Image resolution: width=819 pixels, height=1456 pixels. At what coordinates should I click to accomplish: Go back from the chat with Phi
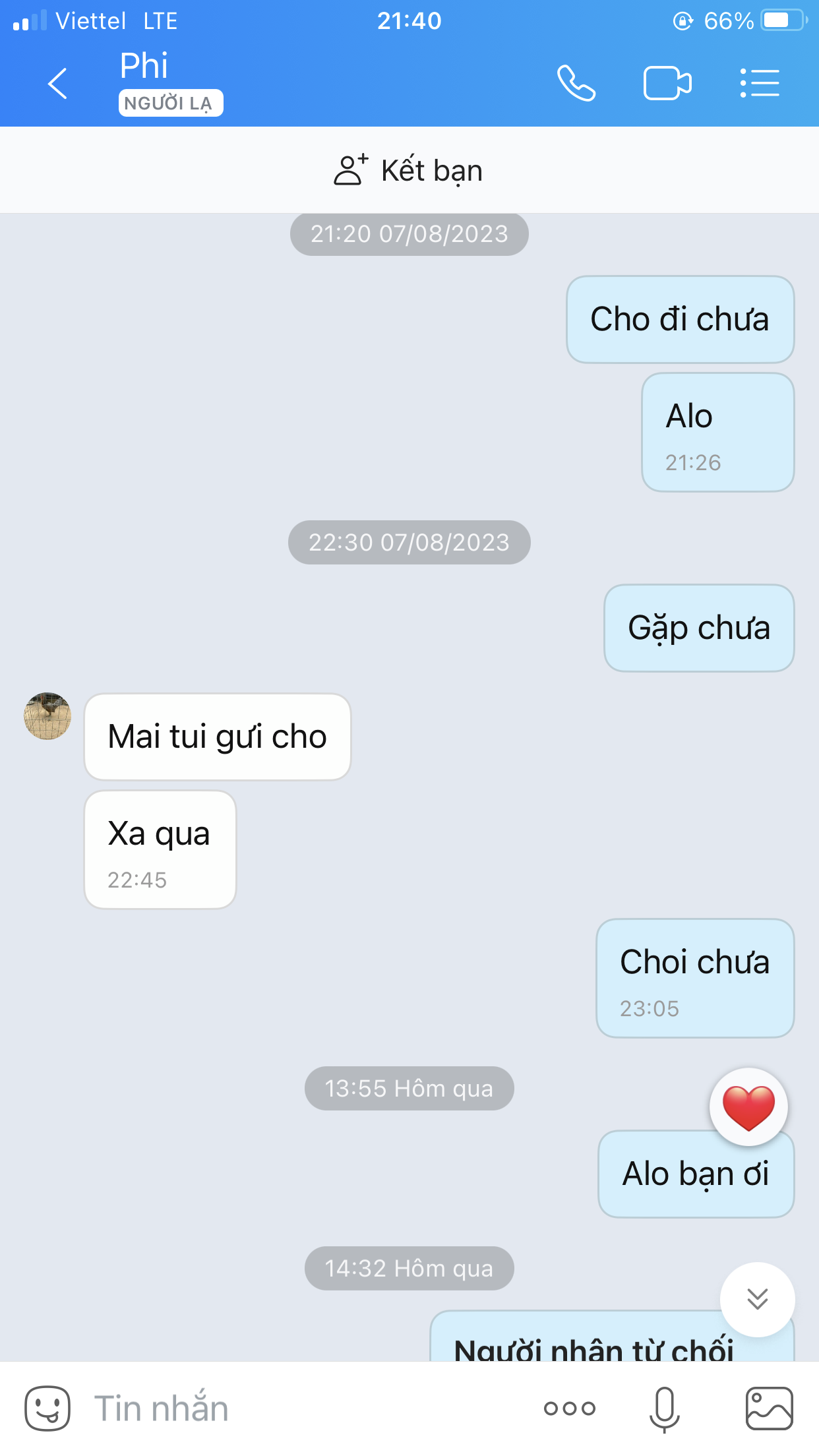pyautogui.click(x=58, y=83)
